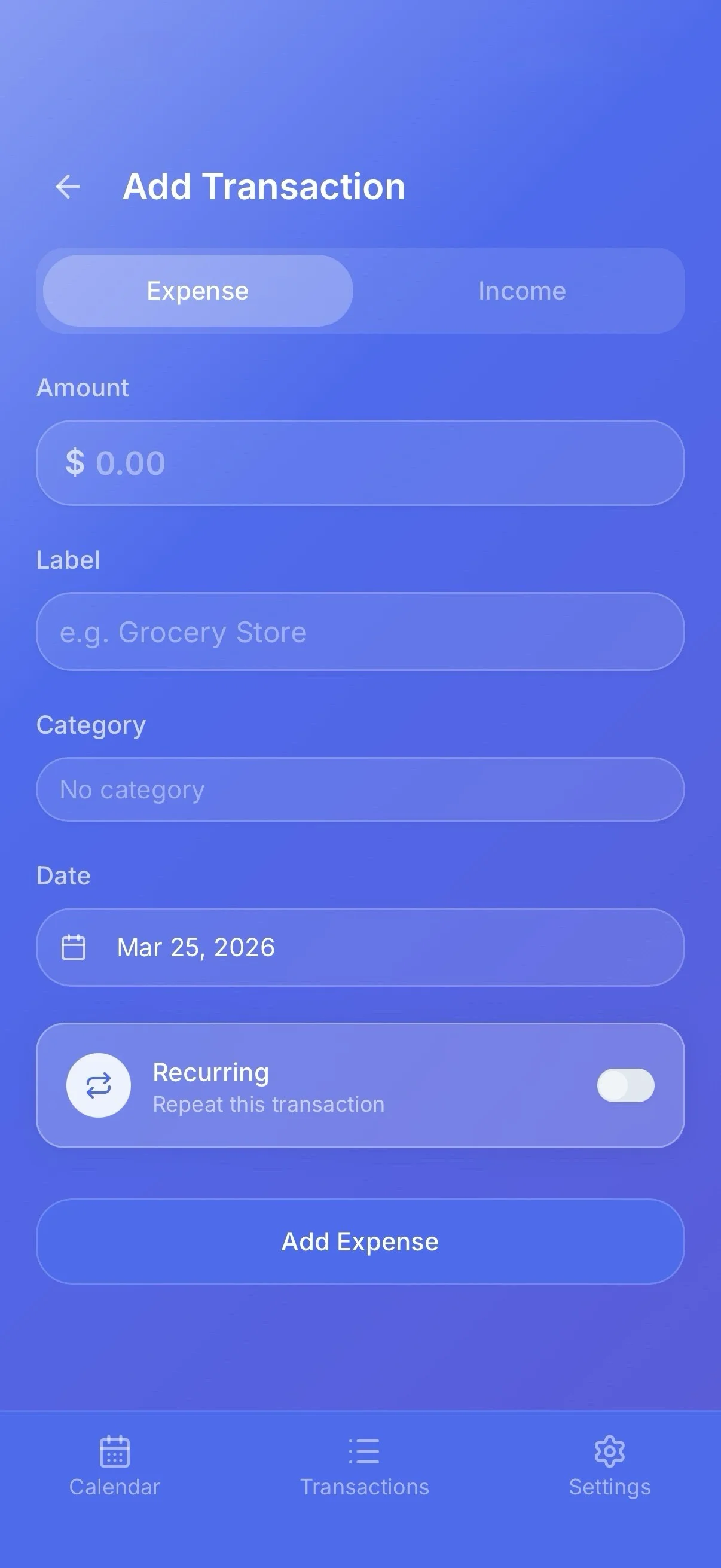This screenshot has height=1568, width=721.
Task: Select the calendar icon inside the Date field
Action: (74, 947)
